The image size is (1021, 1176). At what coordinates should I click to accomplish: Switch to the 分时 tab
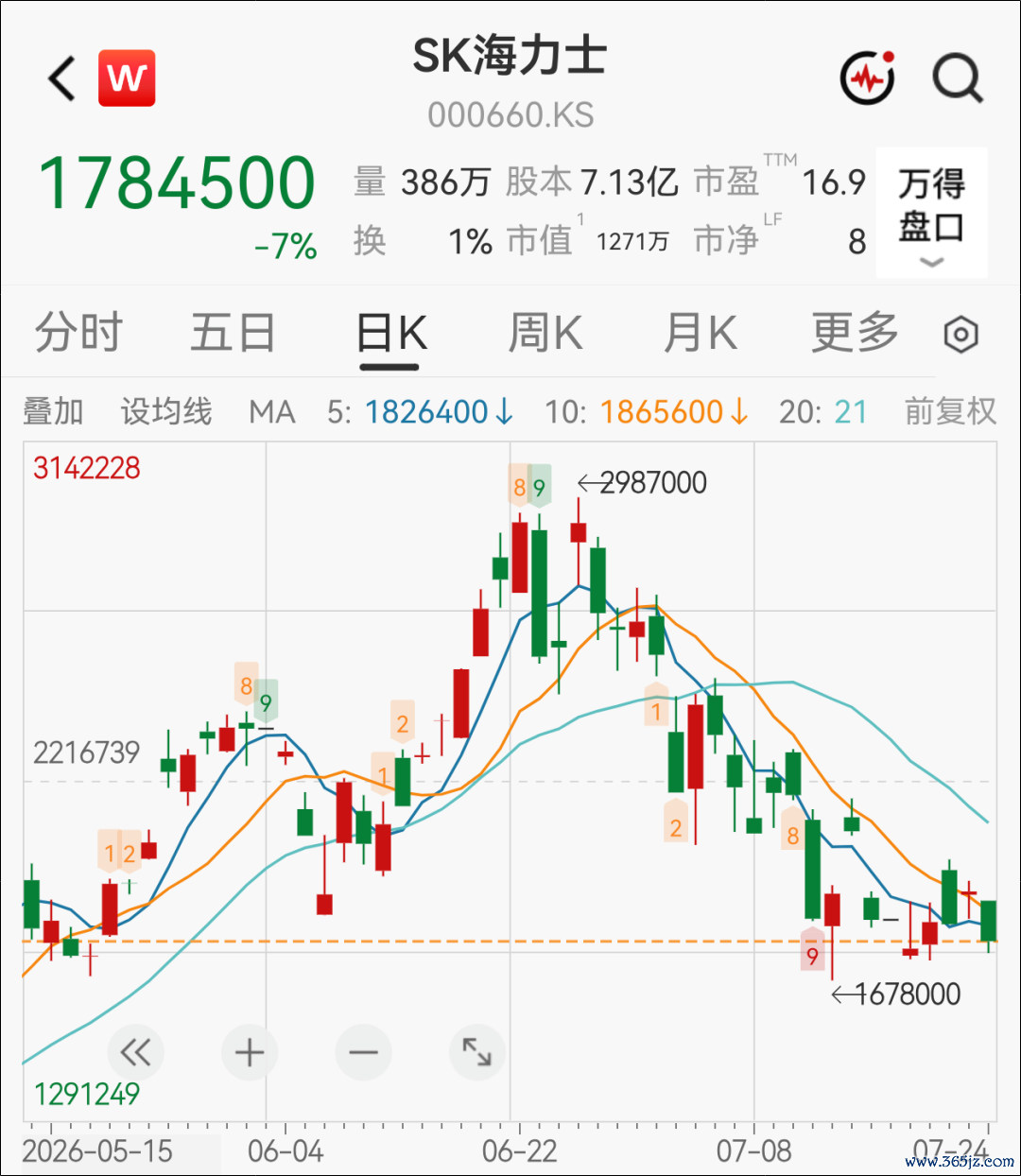pyautogui.click(x=78, y=333)
